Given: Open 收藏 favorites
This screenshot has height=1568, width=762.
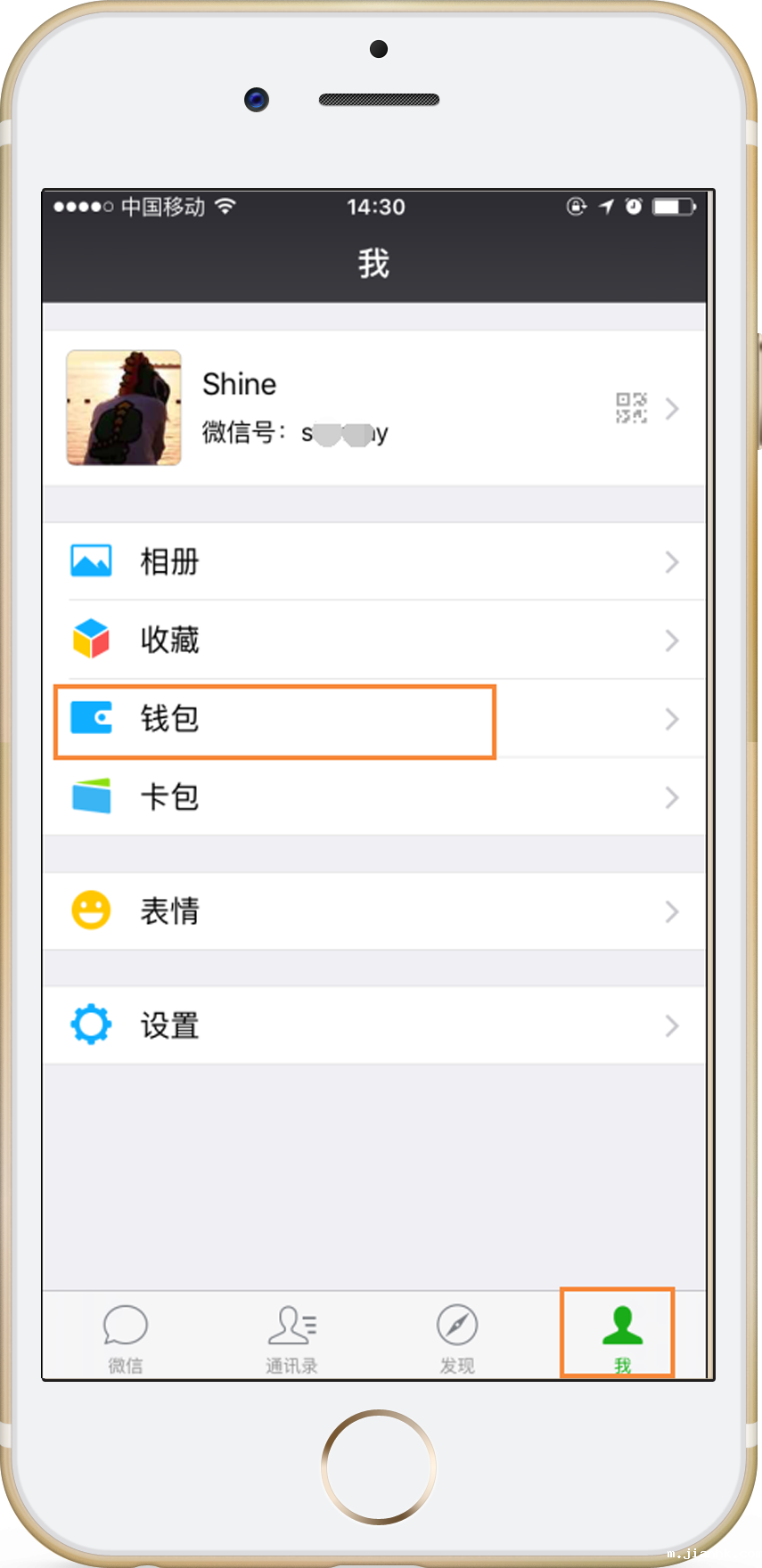Looking at the screenshot, I should tap(373, 640).
